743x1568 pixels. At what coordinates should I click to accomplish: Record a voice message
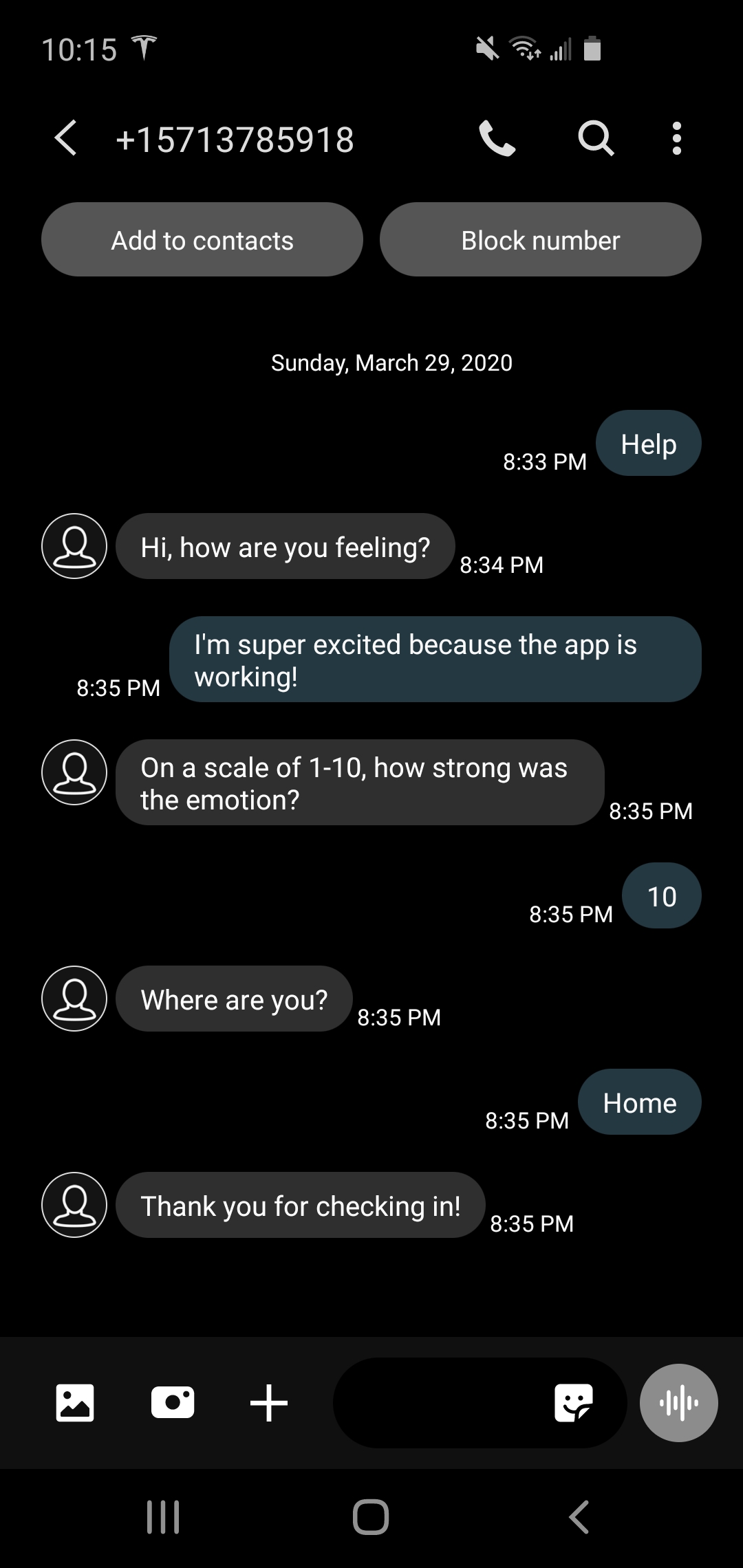click(x=679, y=1402)
